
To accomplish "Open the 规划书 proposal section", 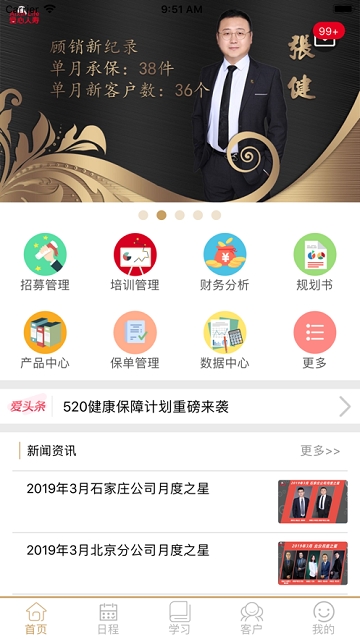I will click(x=315, y=262).
